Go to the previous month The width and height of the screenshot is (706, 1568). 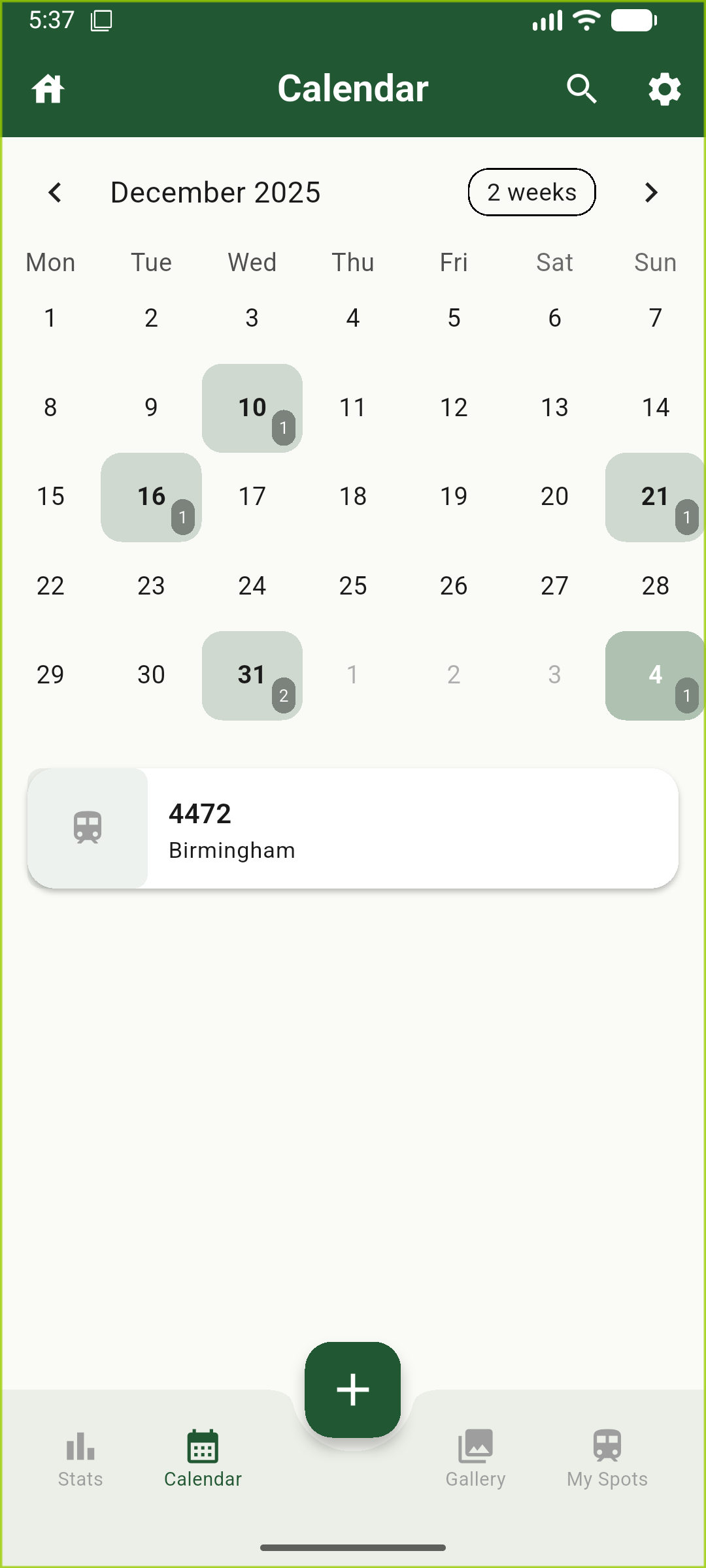click(55, 193)
